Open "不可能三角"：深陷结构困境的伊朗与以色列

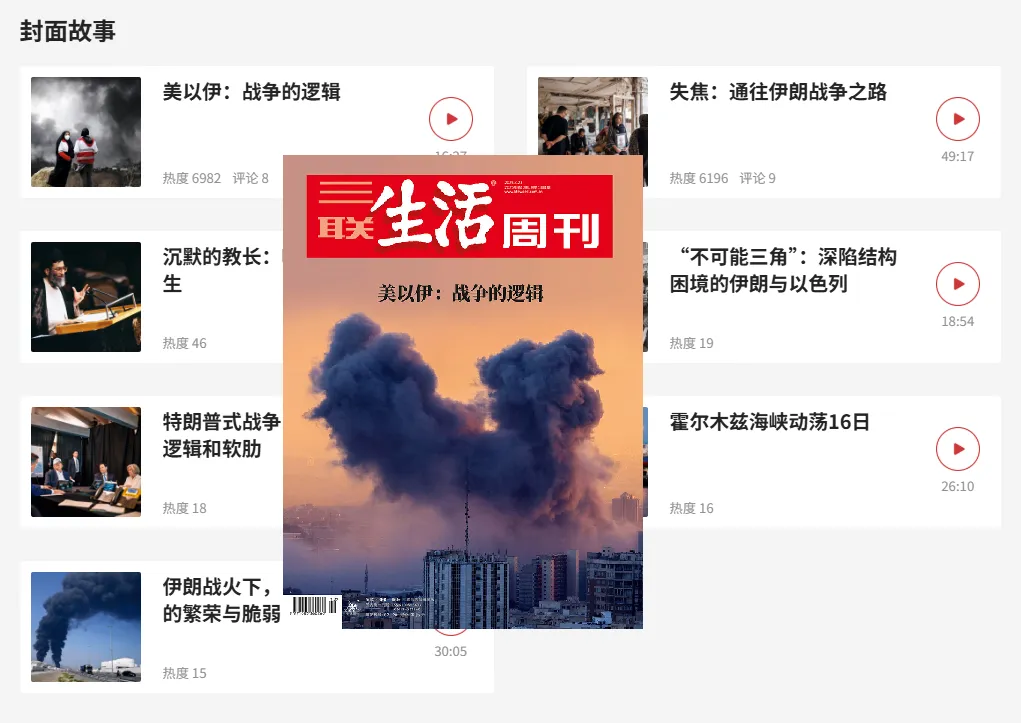pyautogui.click(x=782, y=270)
